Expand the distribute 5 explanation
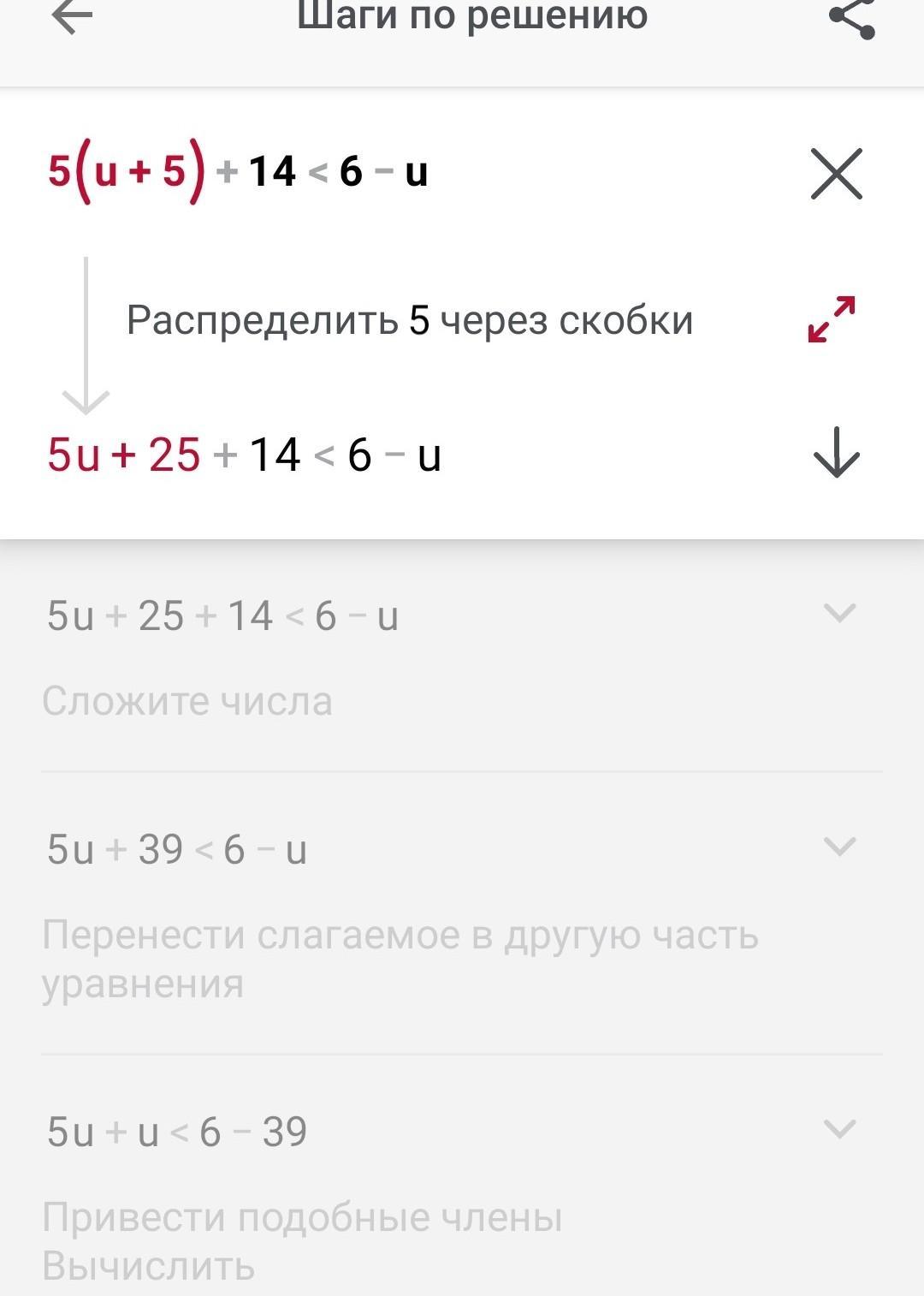924x1296 pixels. tap(832, 319)
